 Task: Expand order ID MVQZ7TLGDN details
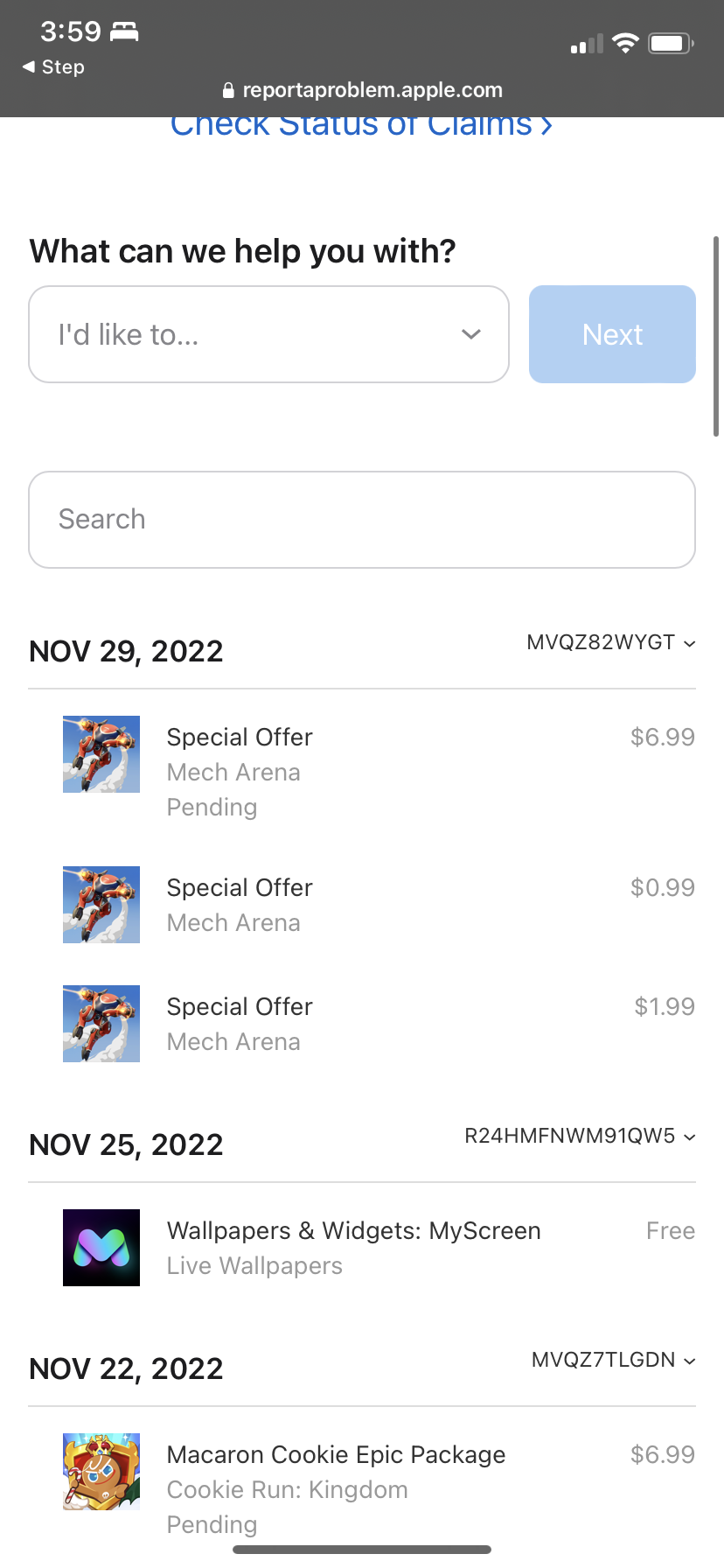click(613, 1361)
